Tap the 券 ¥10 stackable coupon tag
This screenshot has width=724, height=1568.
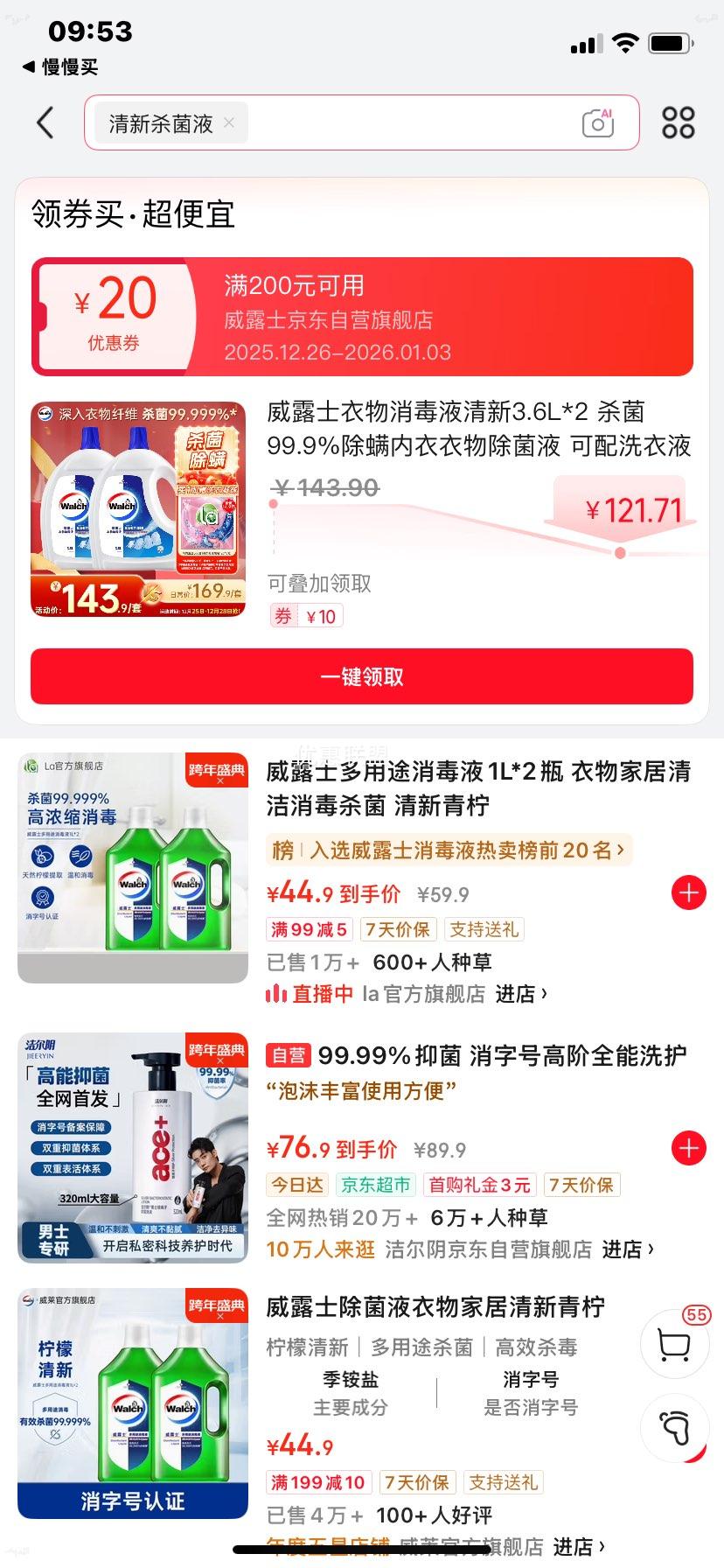coord(306,615)
